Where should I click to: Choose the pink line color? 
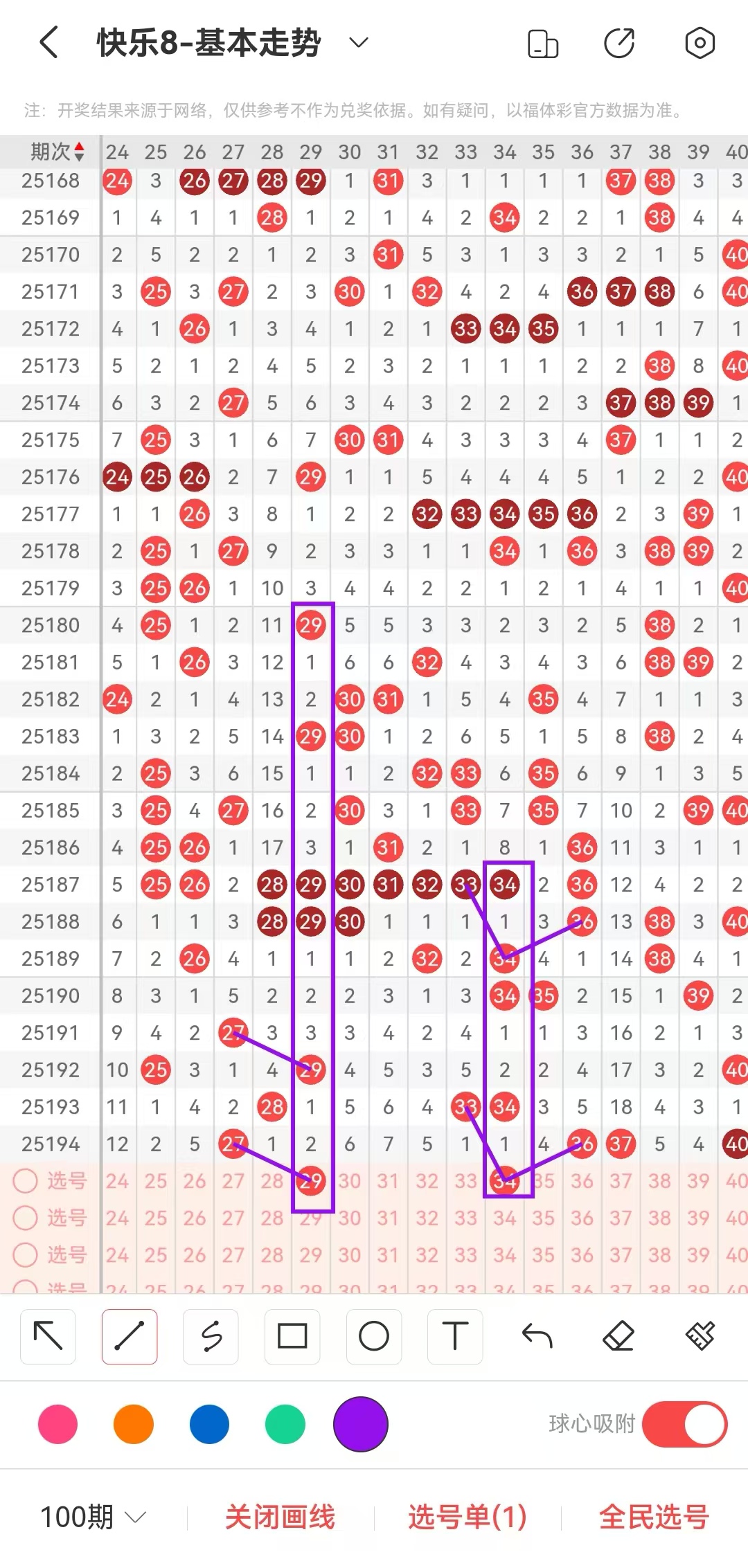pyautogui.click(x=58, y=1425)
